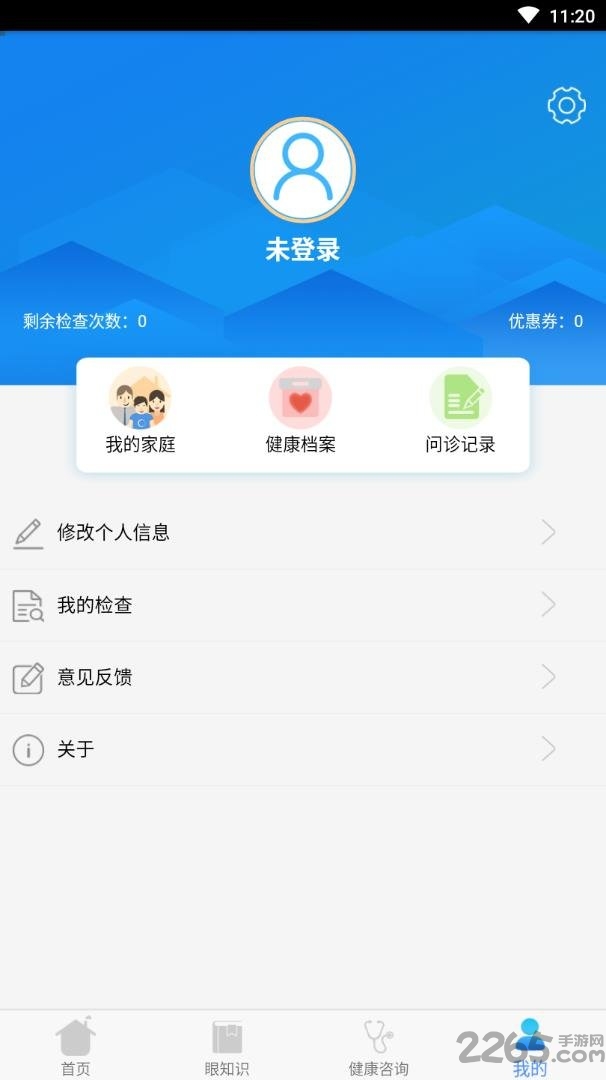
Task: Open settings gear icon
Action: click(x=566, y=105)
